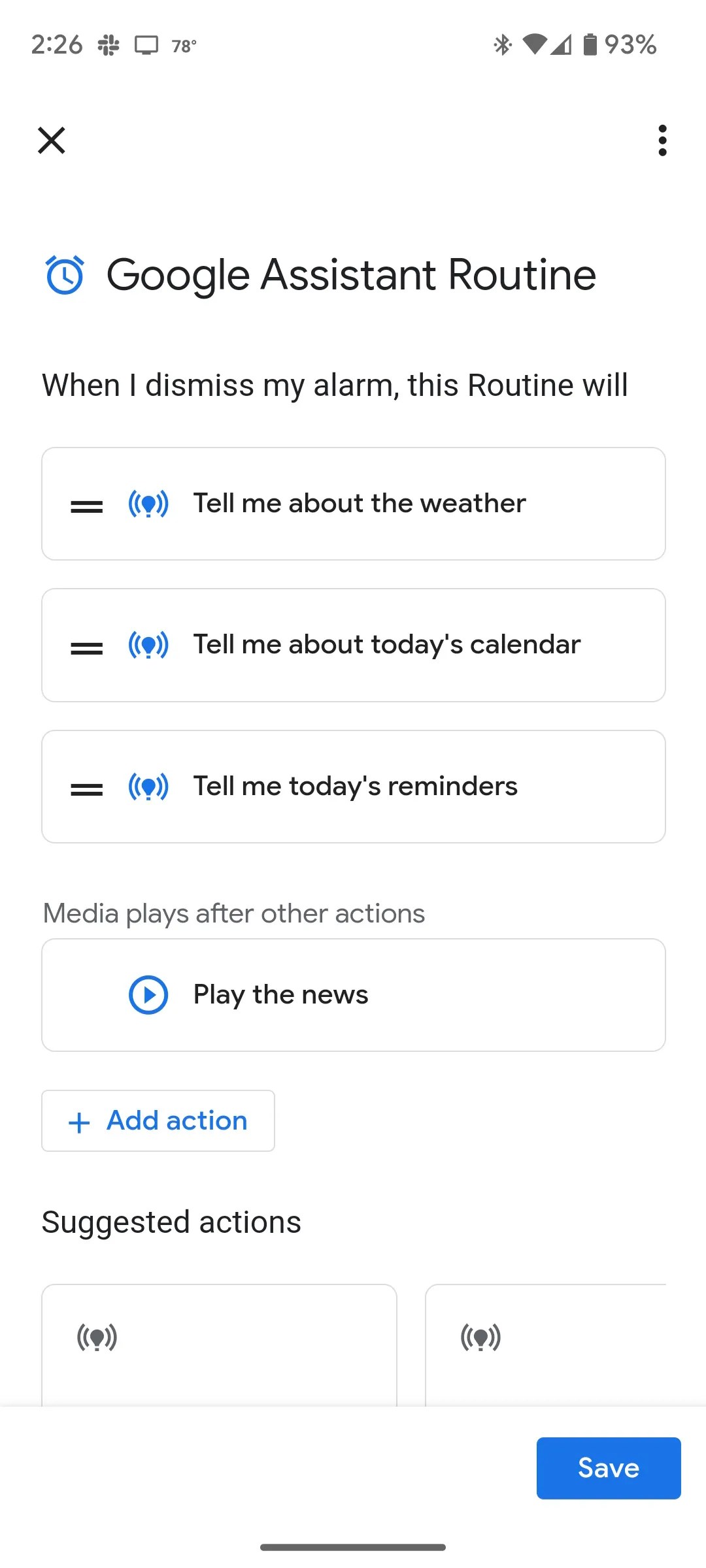Tap the drag handle on the calendar action
Screen dimensions: 706x1568
[x=86, y=645]
